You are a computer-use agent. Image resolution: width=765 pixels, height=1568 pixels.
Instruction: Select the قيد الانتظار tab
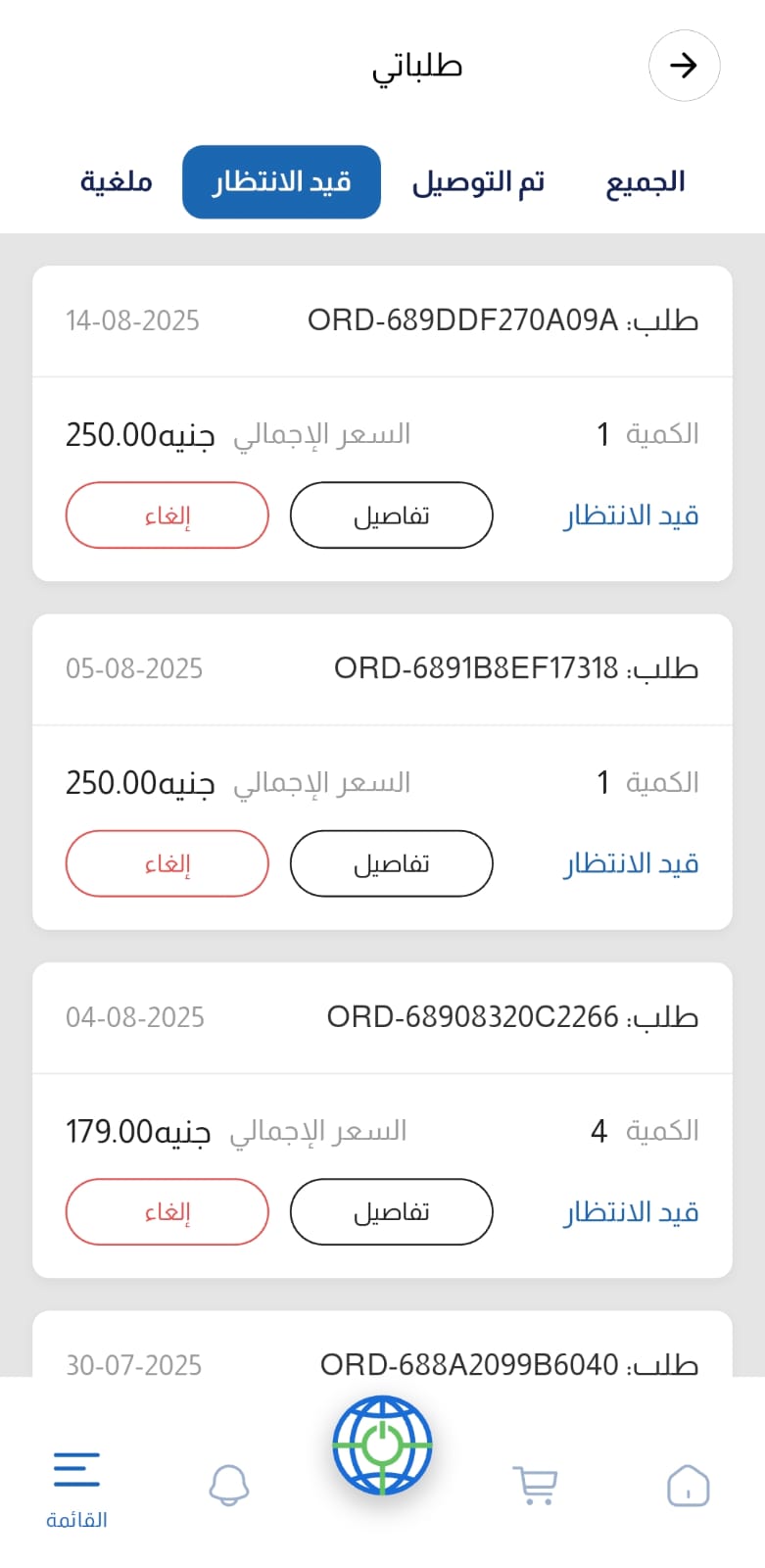click(281, 182)
